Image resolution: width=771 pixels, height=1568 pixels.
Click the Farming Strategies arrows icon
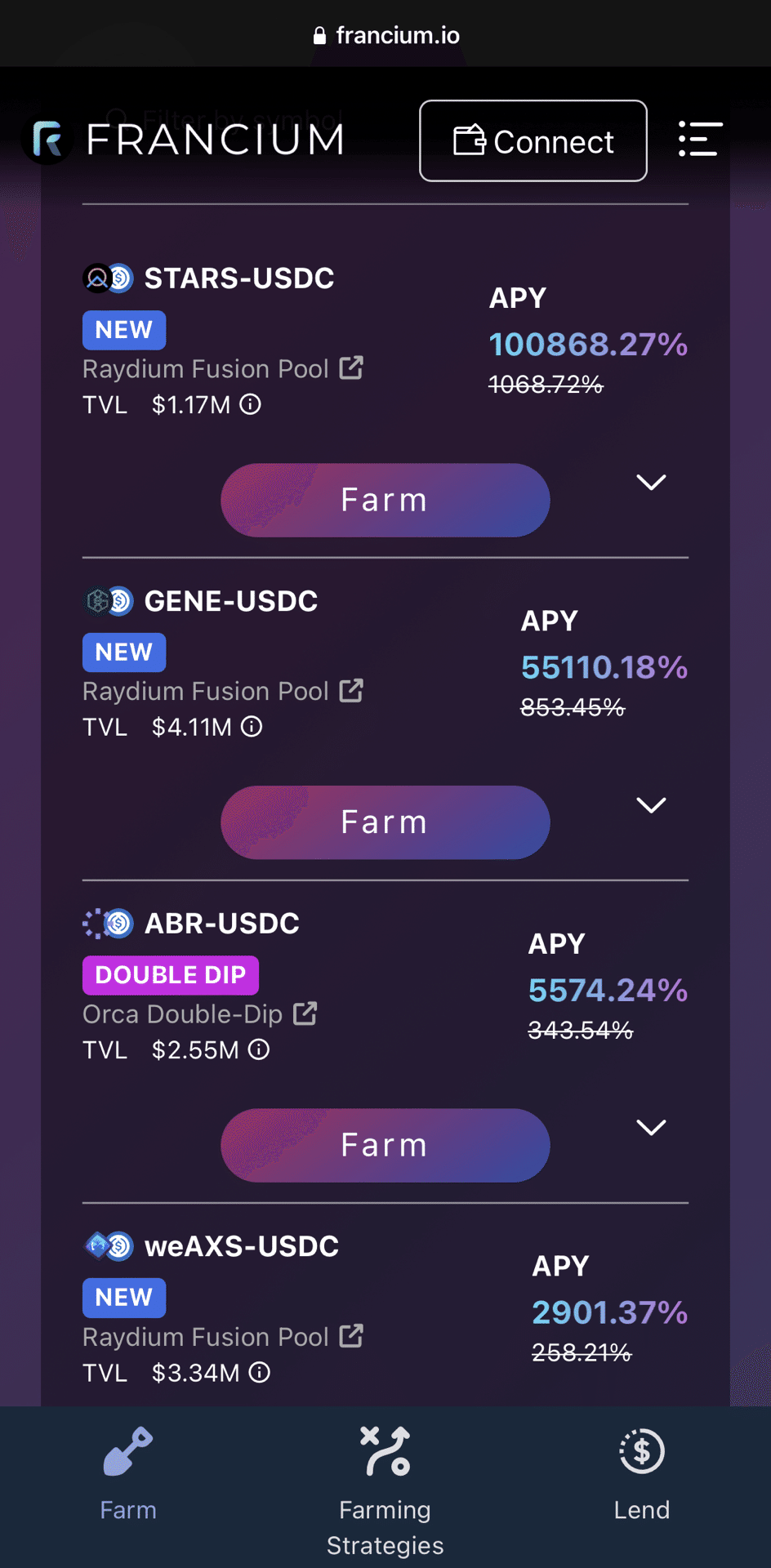click(x=384, y=1450)
